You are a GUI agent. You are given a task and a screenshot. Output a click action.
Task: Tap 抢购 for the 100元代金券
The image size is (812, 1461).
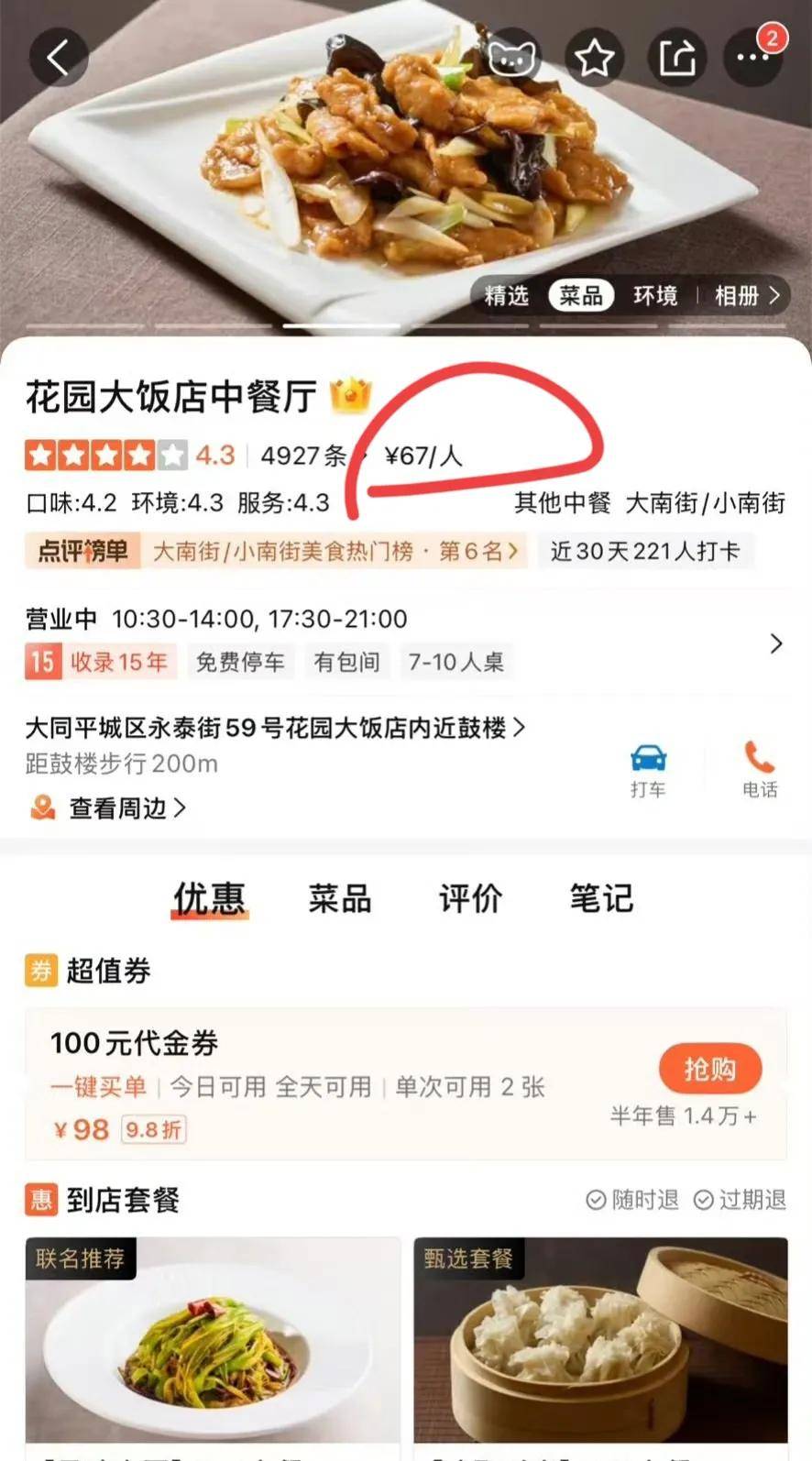pyautogui.click(x=710, y=1068)
